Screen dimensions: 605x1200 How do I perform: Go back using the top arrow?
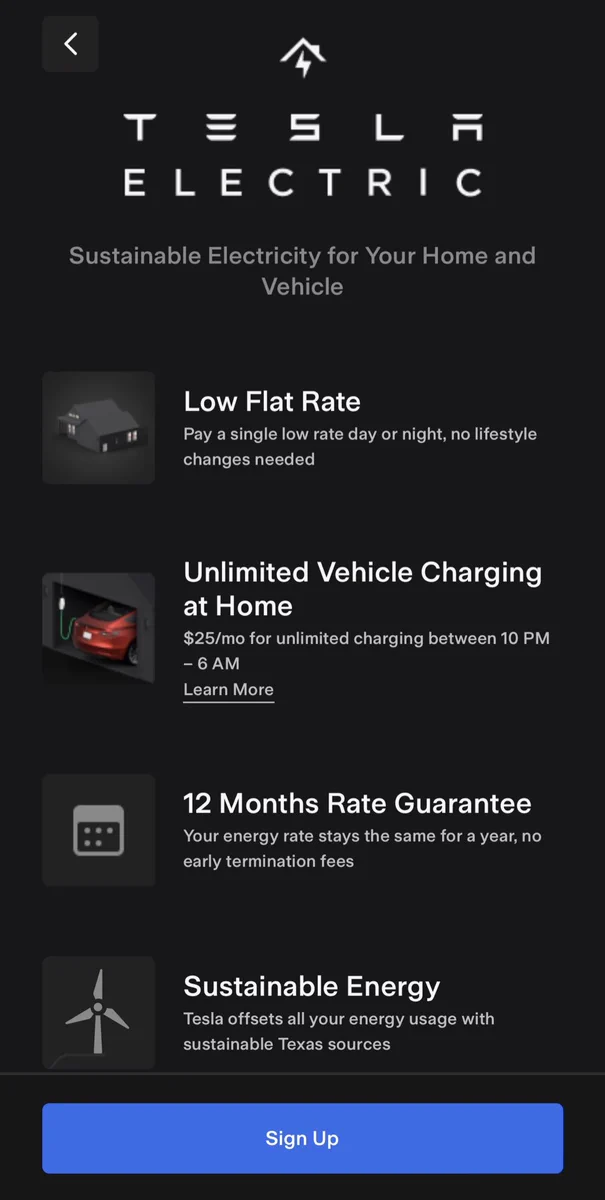coord(70,44)
